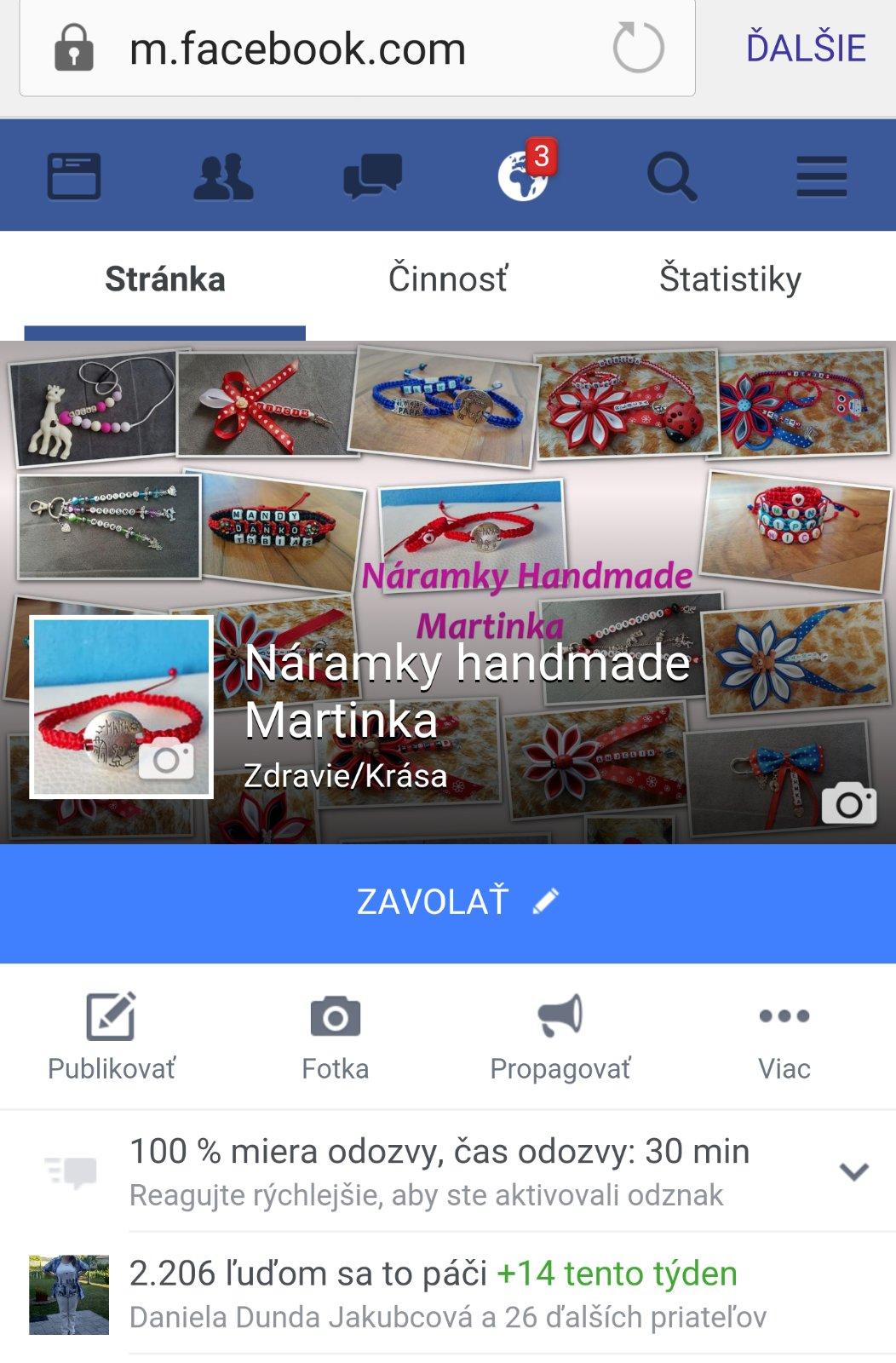
Task: Open Propagovať to promote the page
Action: click(x=560, y=1035)
